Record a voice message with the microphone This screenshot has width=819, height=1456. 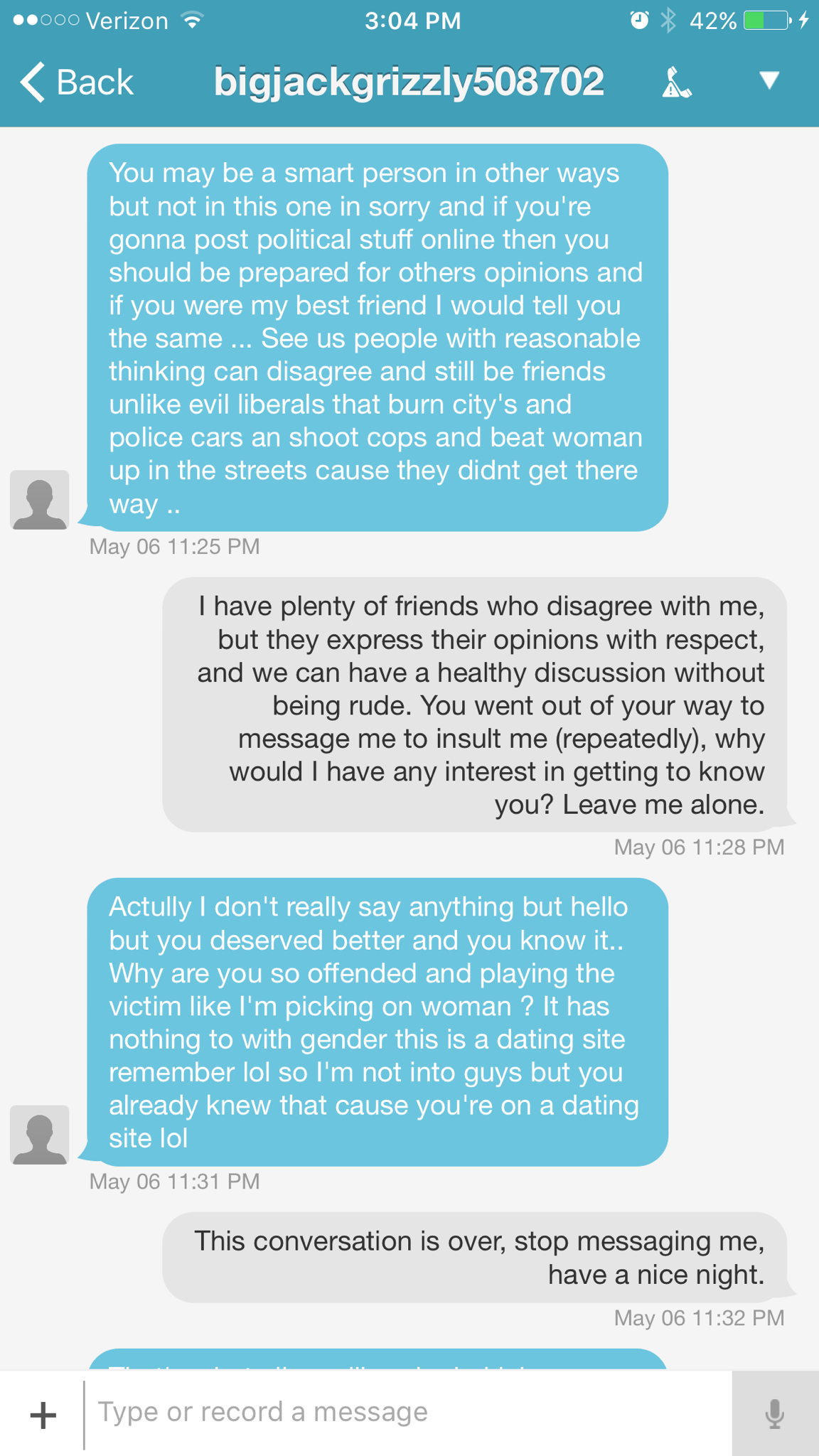coord(774,1413)
